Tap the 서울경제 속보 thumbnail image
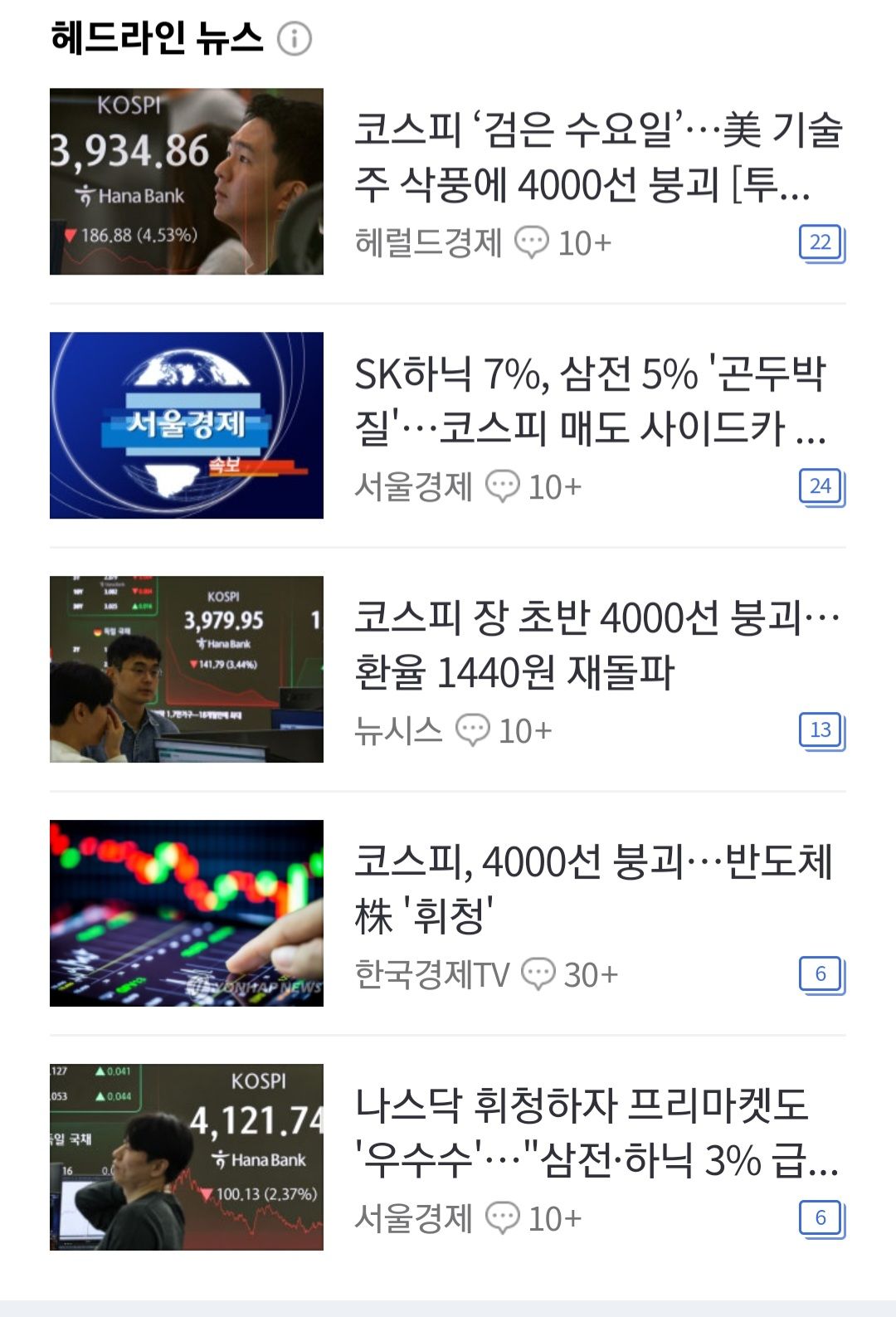 coord(187,426)
